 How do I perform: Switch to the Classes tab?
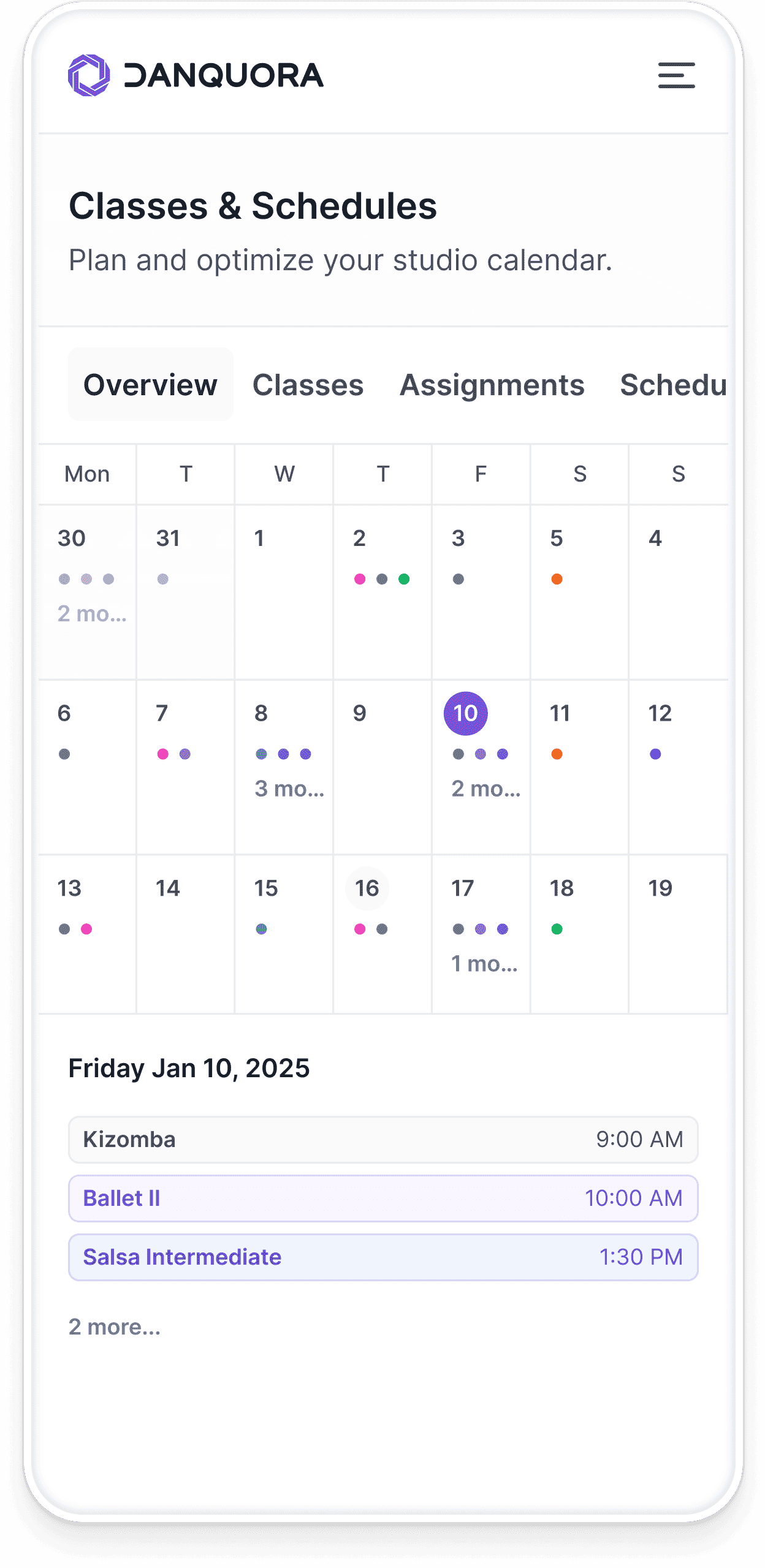308,385
